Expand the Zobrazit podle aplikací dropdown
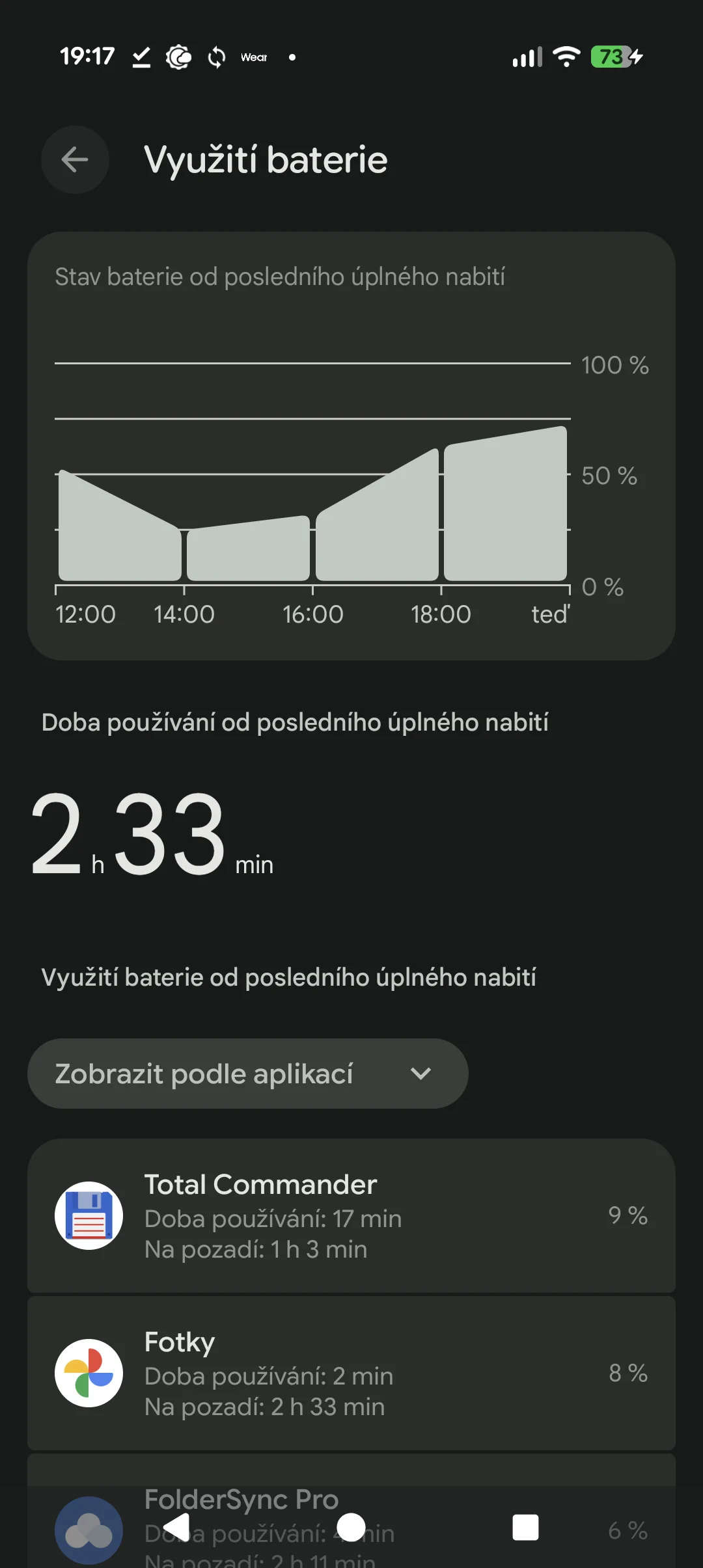The height and width of the screenshot is (1568, 703). pyautogui.click(x=247, y=1074)
